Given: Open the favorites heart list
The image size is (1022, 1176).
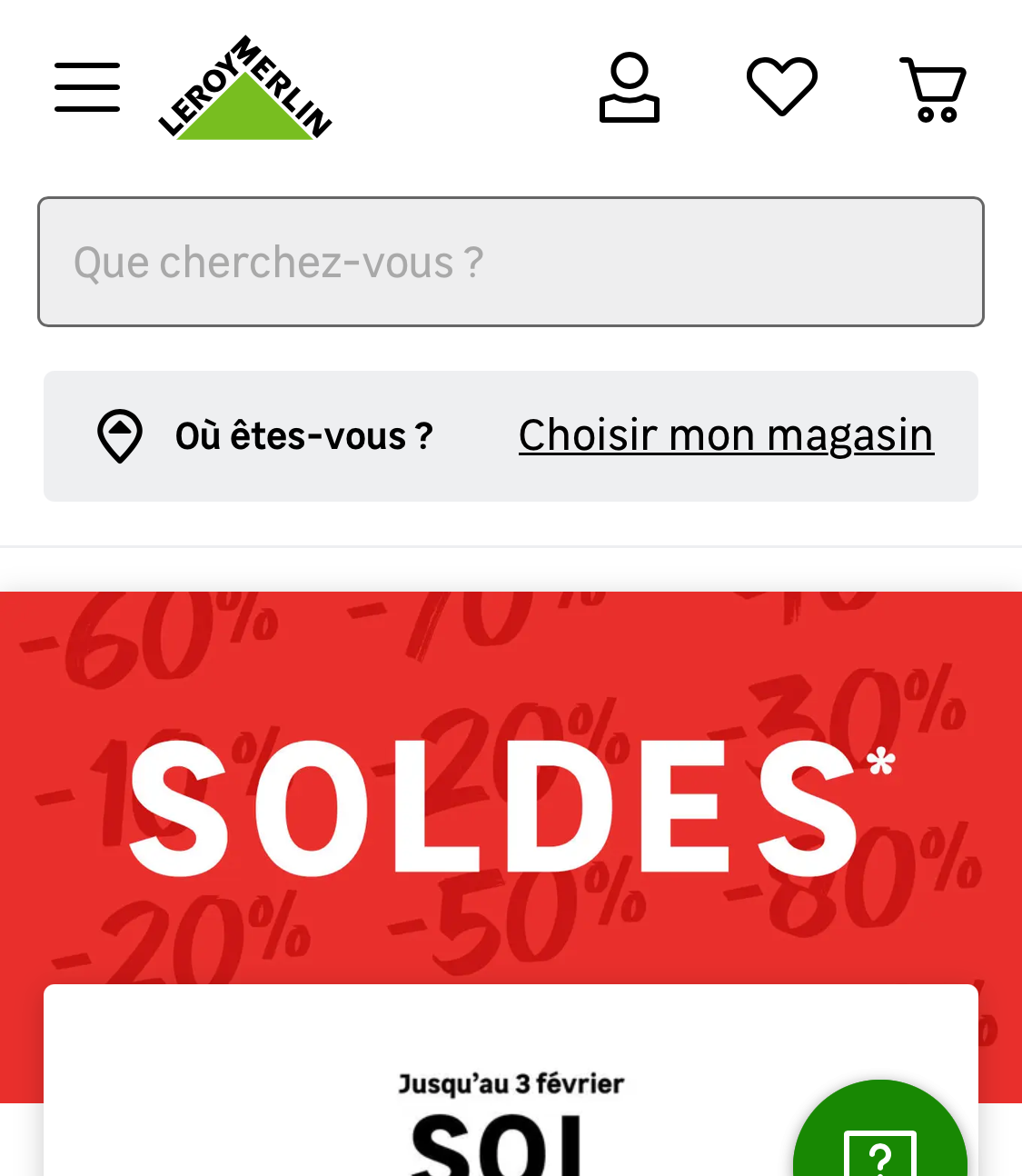Looking at the screenshot, I should point(782,87).
